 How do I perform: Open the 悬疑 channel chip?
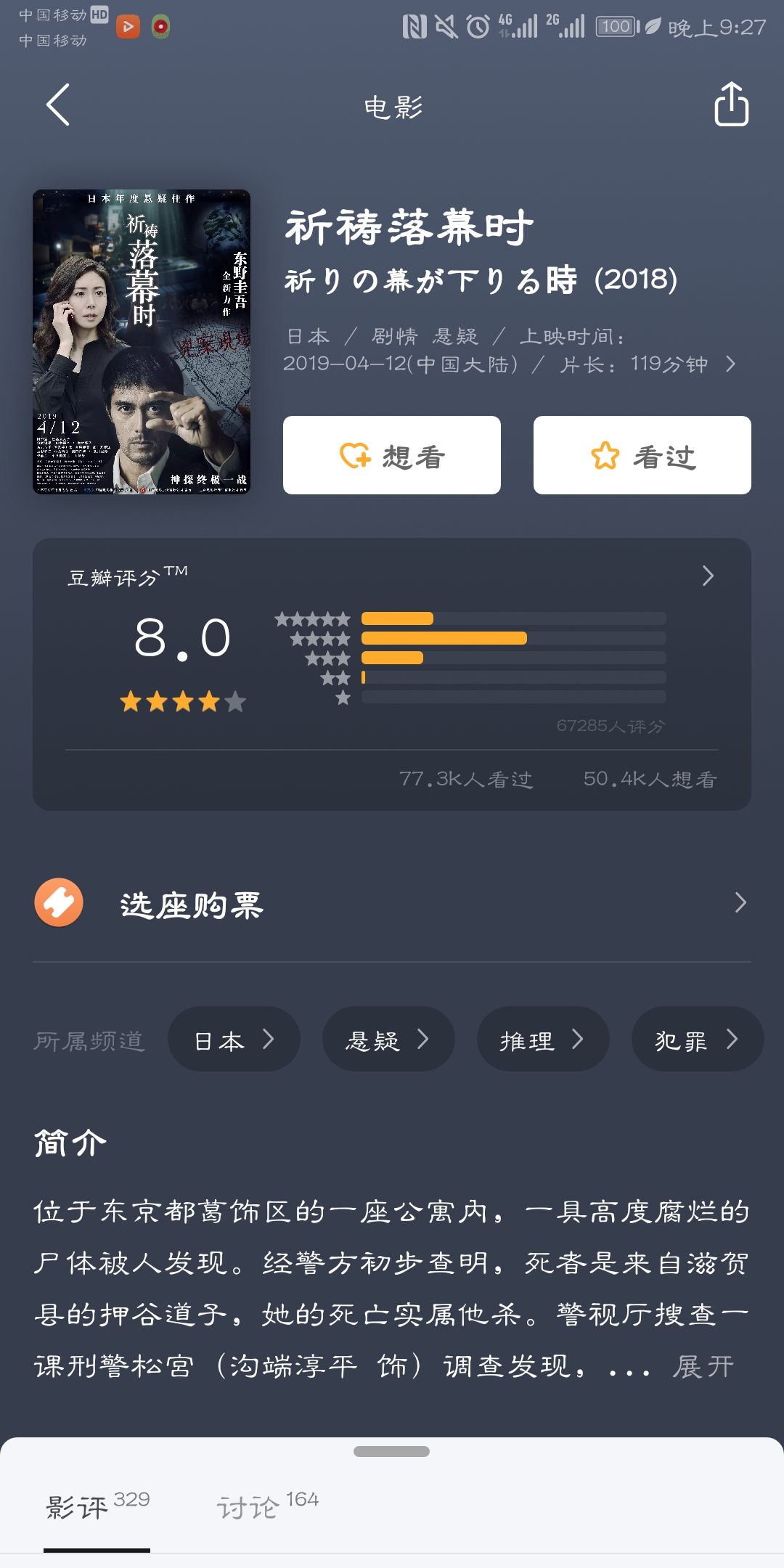pos(388,1040)
